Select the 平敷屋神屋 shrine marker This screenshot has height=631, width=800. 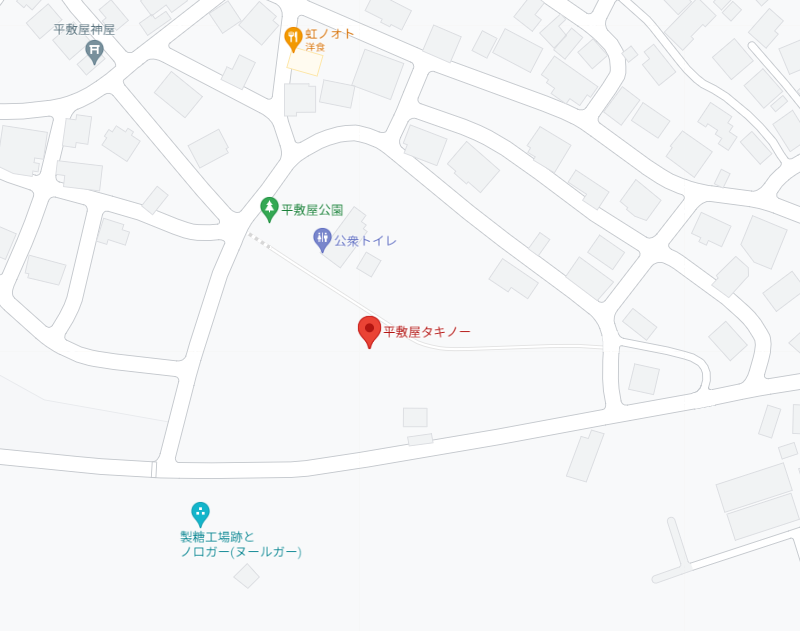point(94,52)
